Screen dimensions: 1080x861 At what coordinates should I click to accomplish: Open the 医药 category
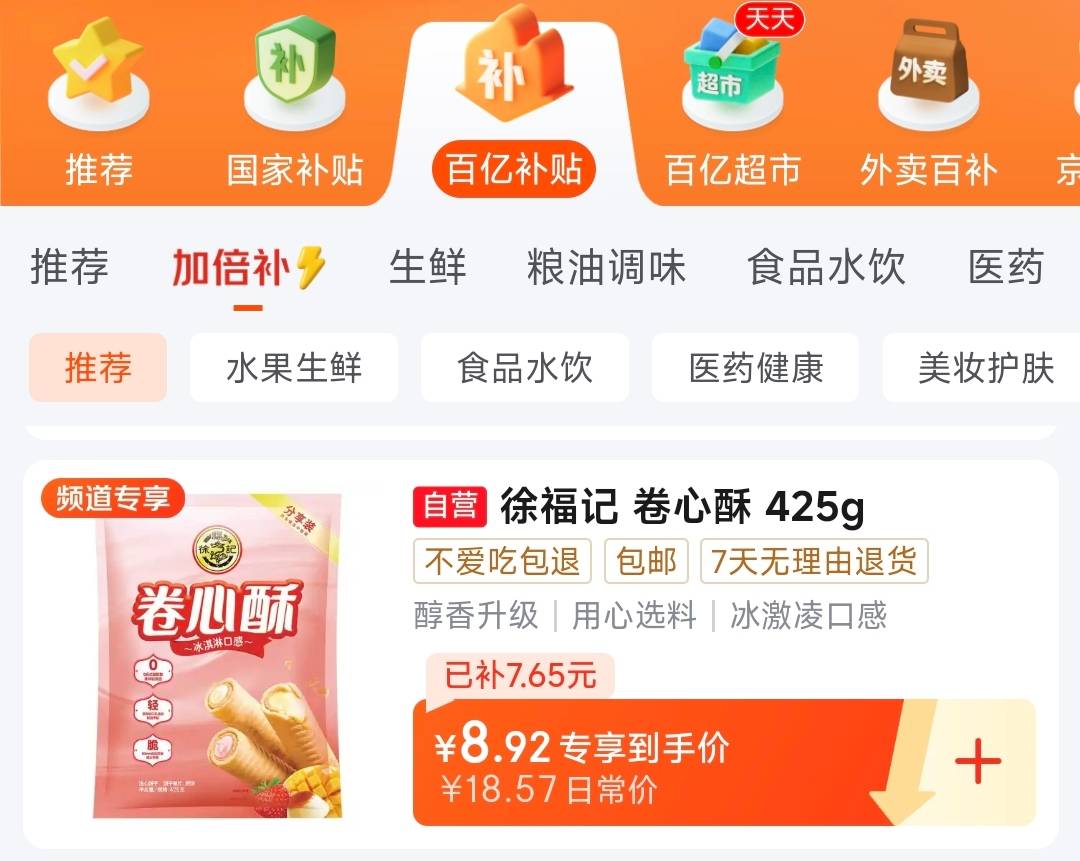pos(1006,267)
